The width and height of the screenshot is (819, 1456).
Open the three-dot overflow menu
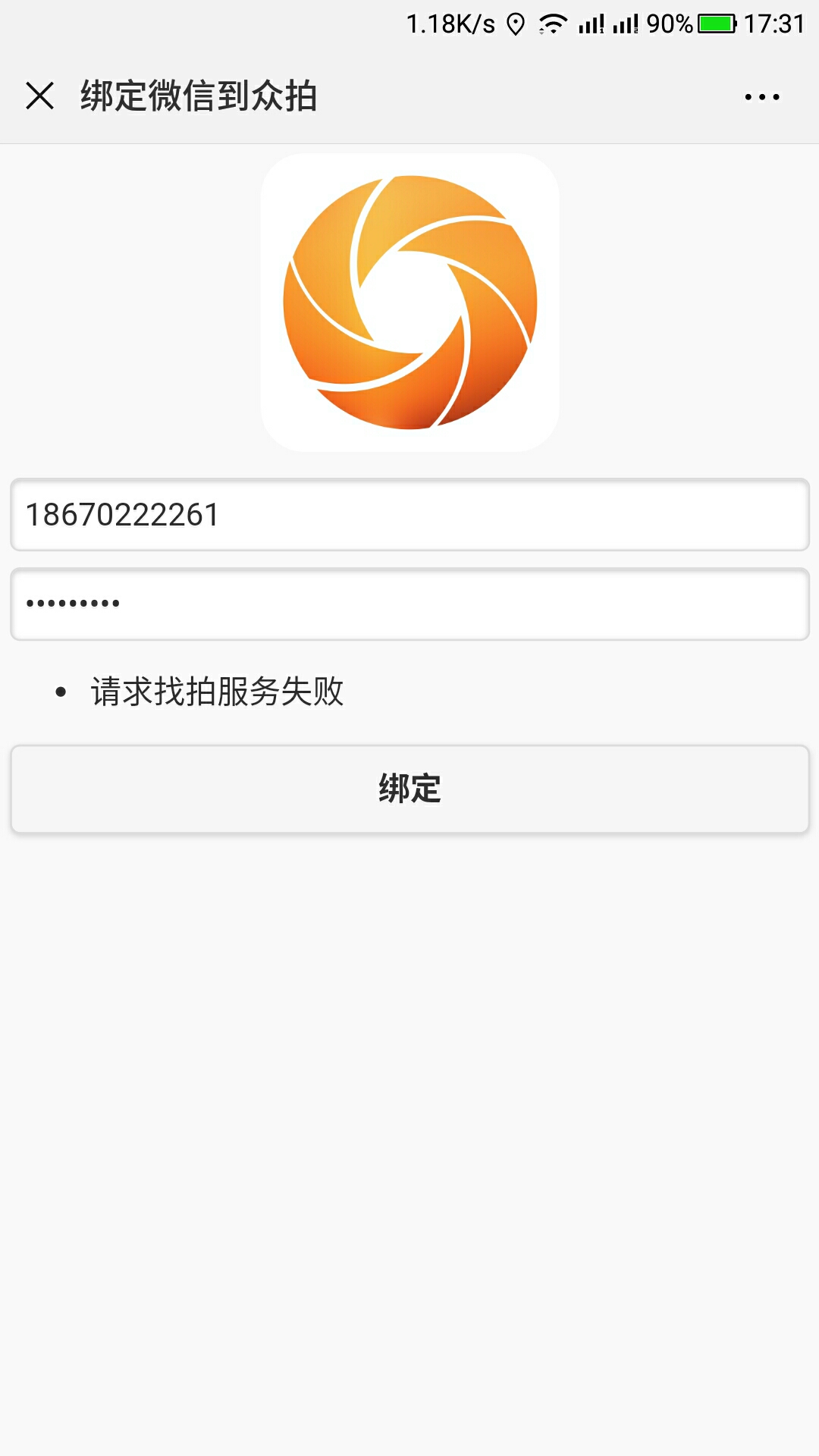pyautogui.click(x=761, y=97)
